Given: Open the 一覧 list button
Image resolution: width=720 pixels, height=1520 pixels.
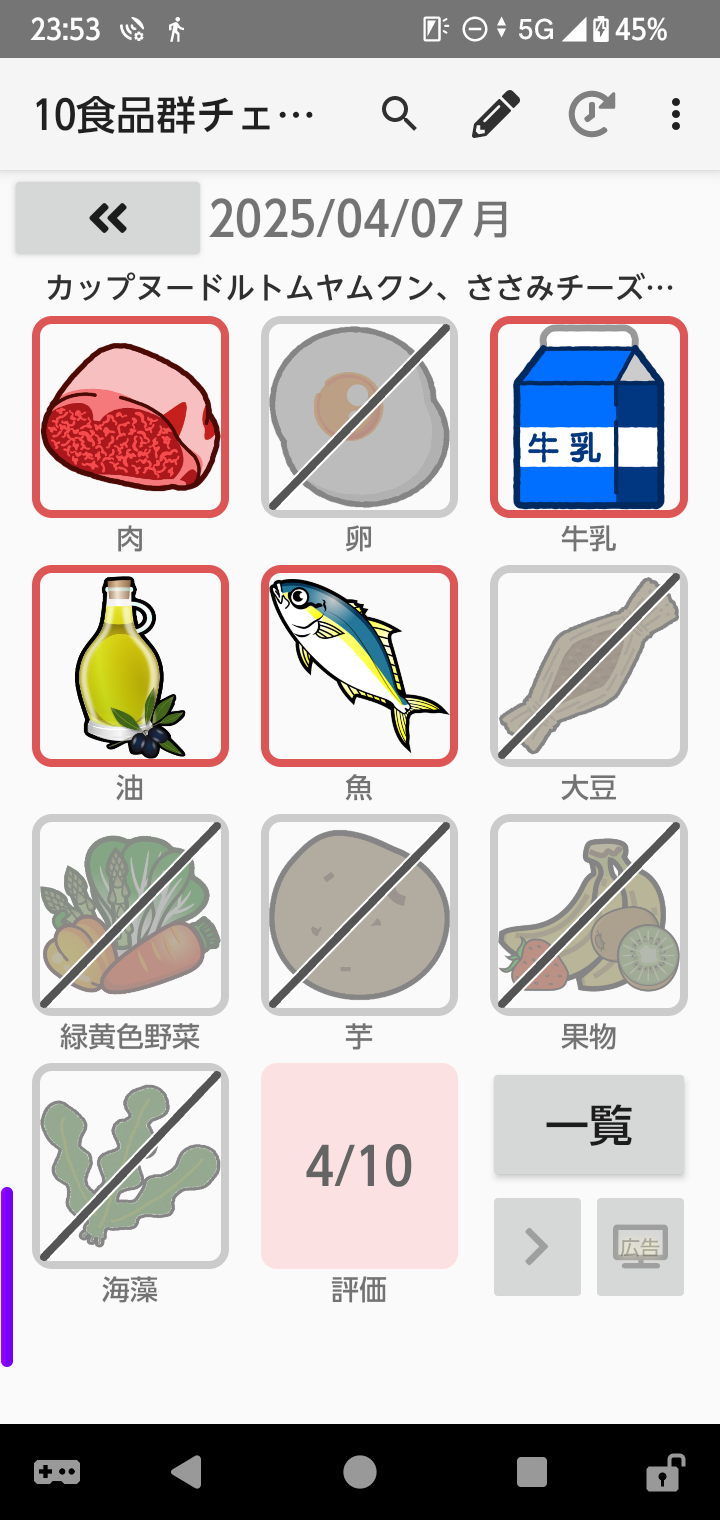Looking at the screenshot, I should point(589,1125).
